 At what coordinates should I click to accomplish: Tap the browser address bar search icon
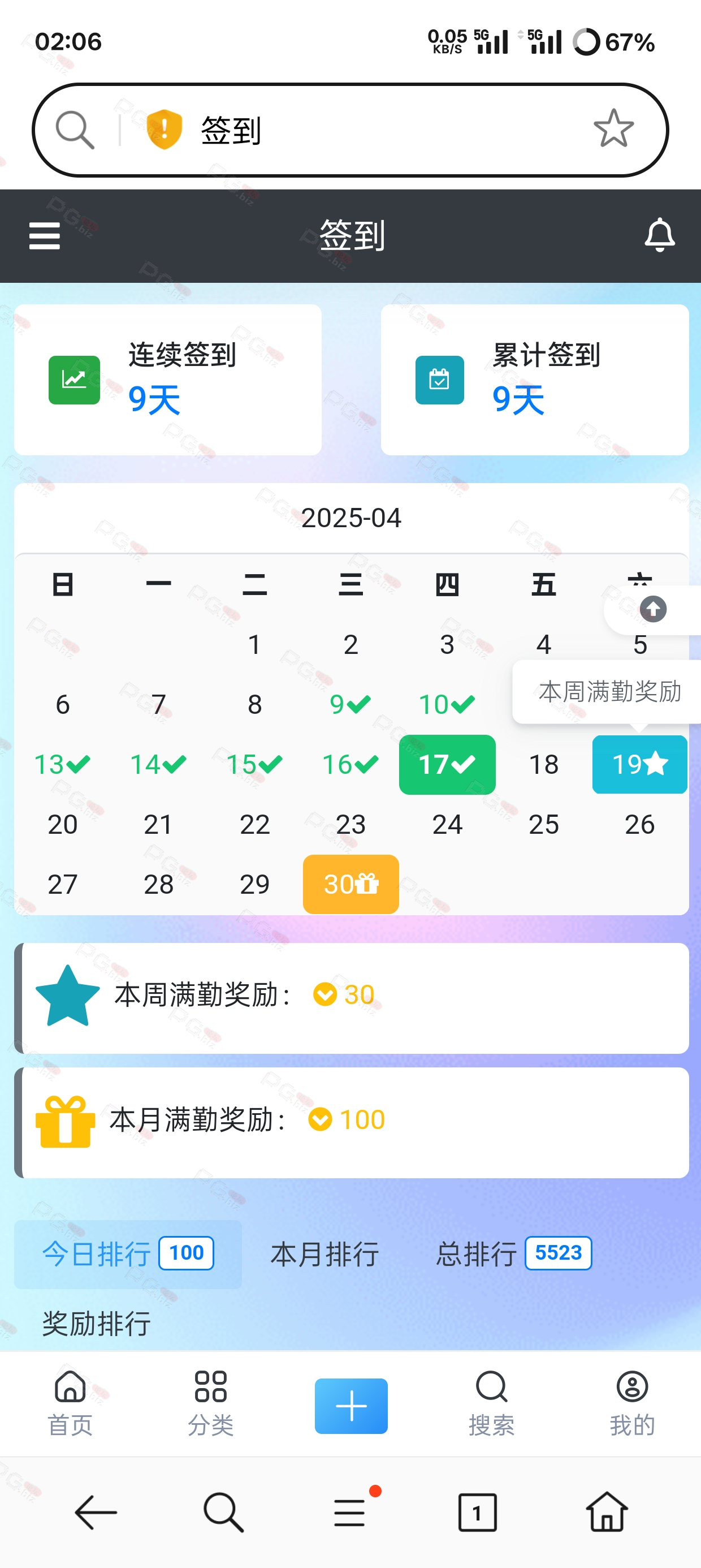(x=75, y=130)
